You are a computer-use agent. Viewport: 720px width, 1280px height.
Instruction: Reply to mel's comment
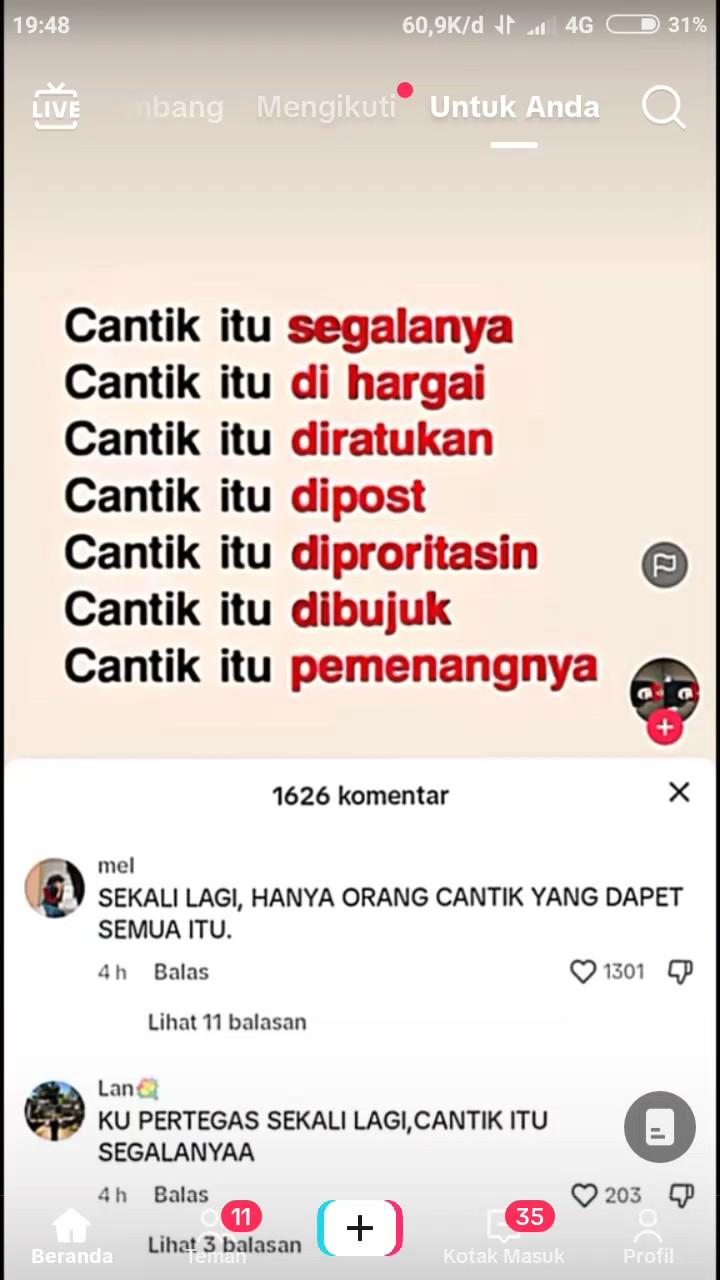(181, 972)
